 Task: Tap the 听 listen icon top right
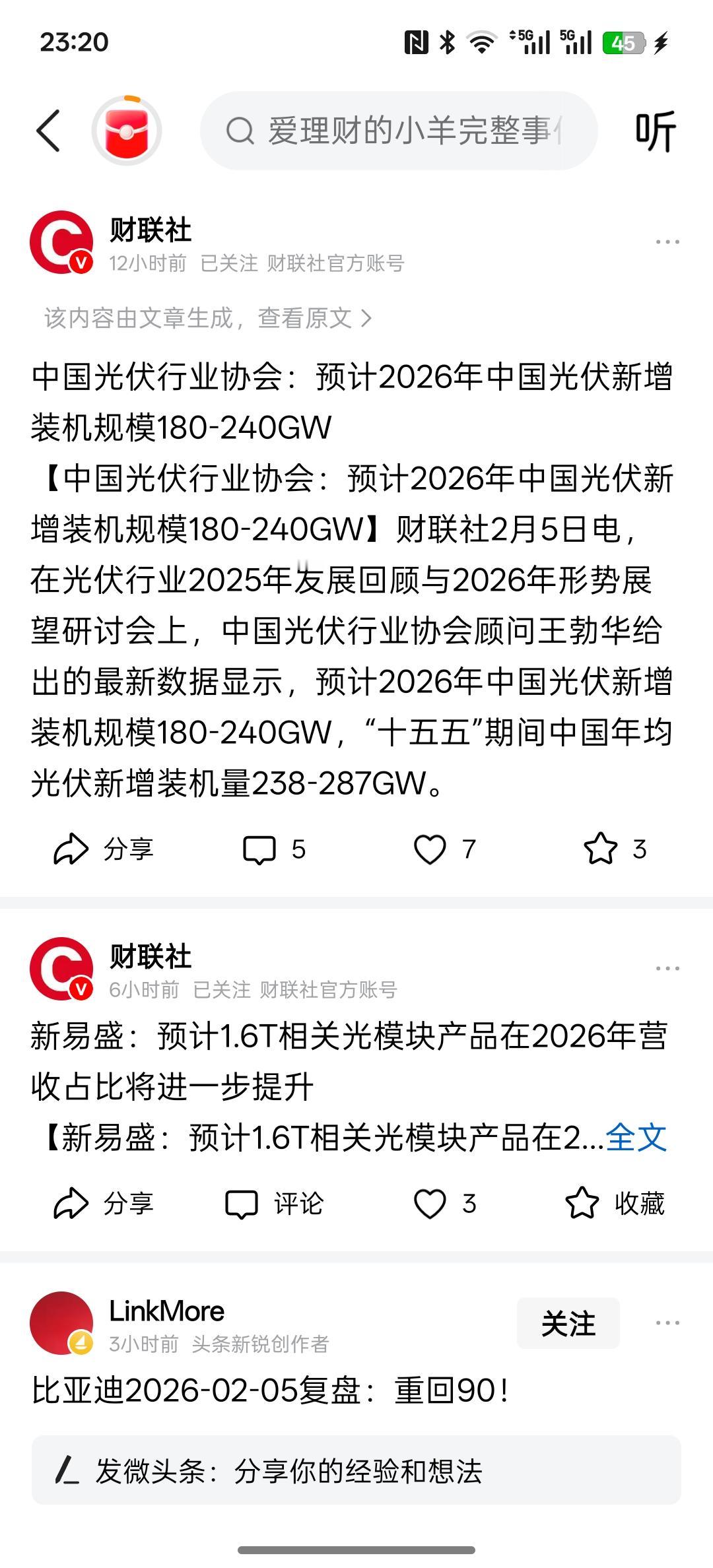click(656, 131)
